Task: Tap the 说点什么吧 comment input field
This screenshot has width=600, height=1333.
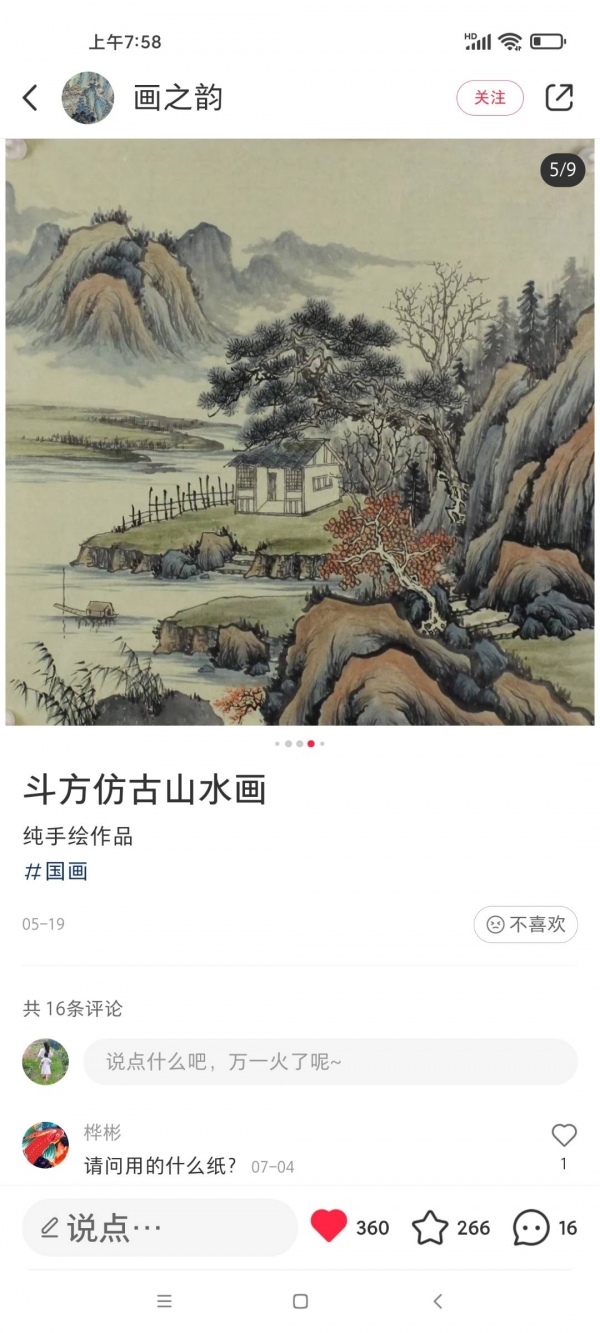Action: [330, 1062]
